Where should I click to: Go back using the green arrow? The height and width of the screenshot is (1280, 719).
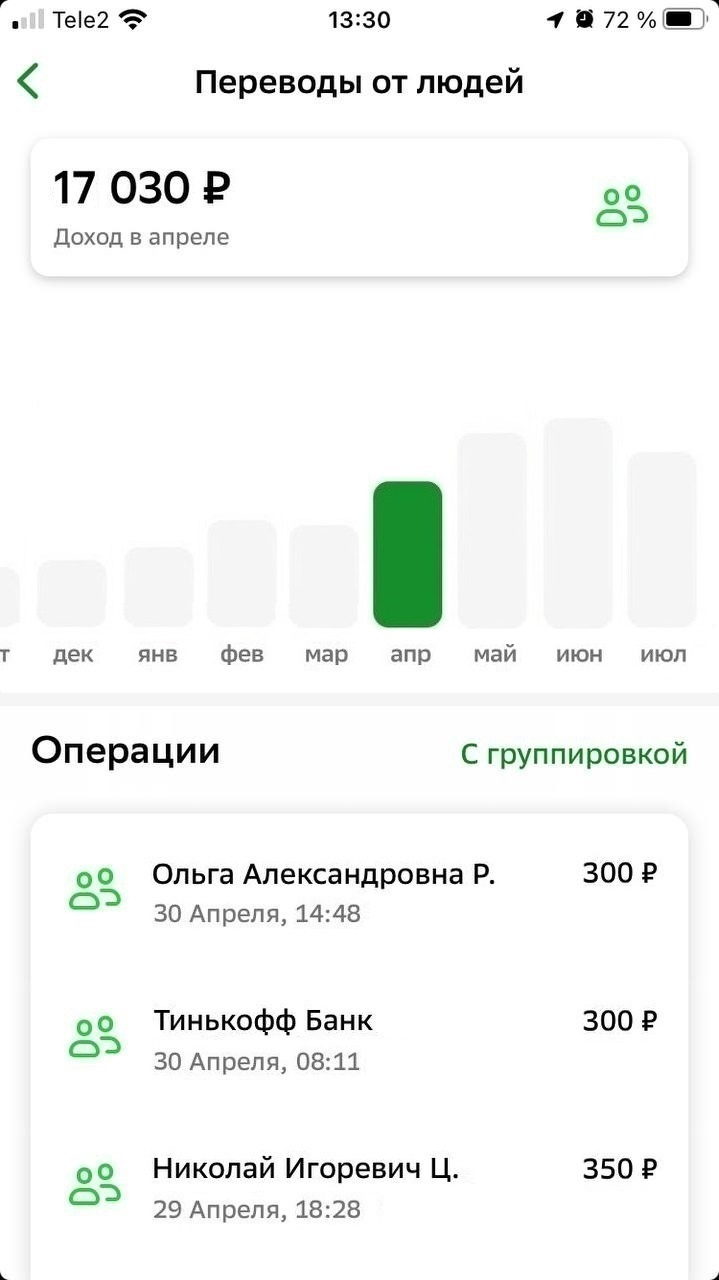tap(28, 81)
